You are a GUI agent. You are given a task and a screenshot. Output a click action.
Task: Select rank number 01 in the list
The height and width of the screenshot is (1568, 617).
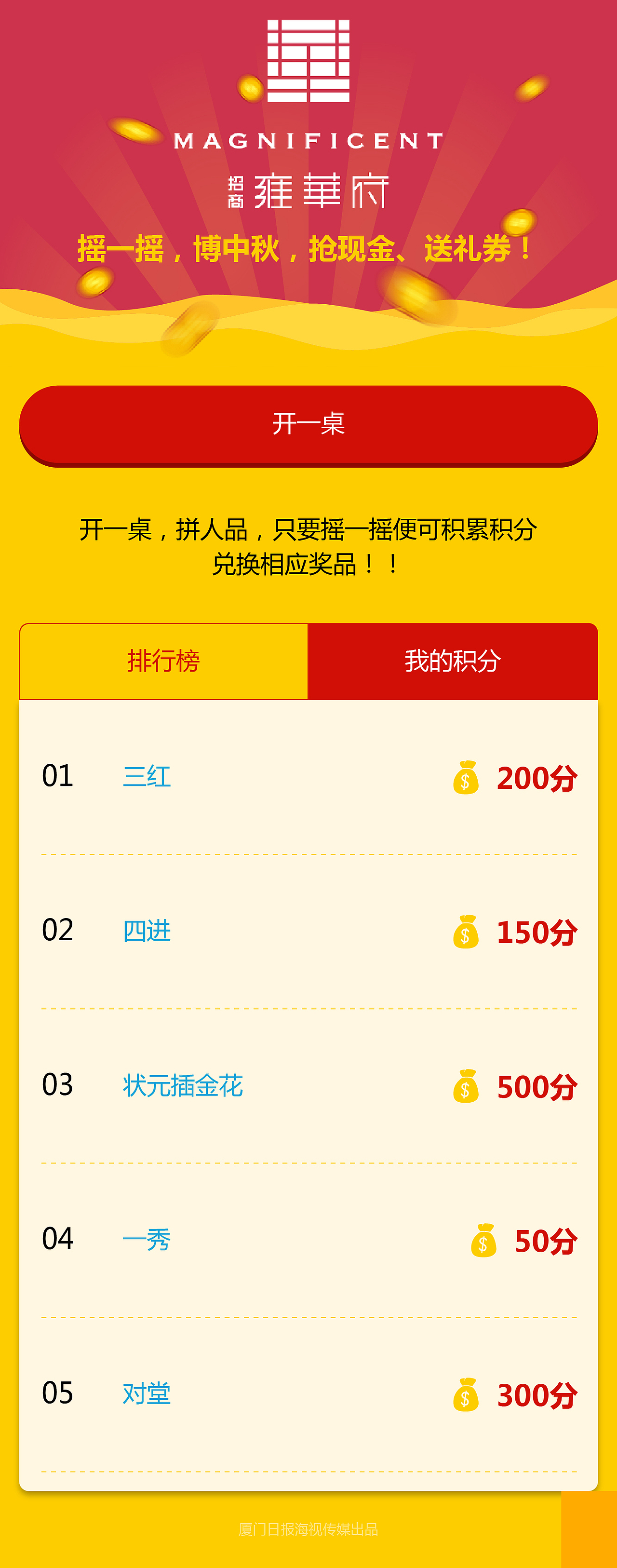[x=58, y=776]
